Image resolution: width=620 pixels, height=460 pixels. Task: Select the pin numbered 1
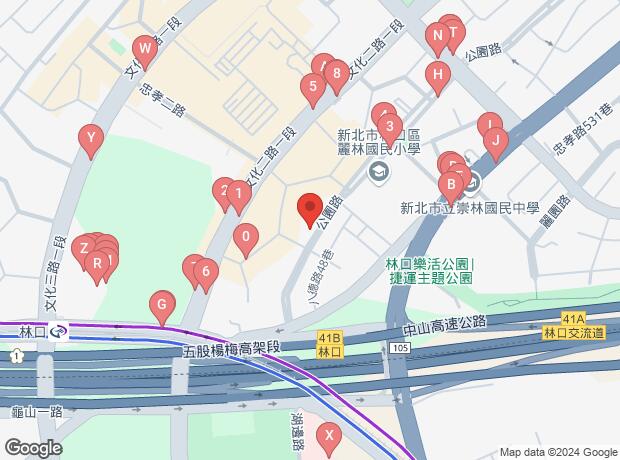238,192
